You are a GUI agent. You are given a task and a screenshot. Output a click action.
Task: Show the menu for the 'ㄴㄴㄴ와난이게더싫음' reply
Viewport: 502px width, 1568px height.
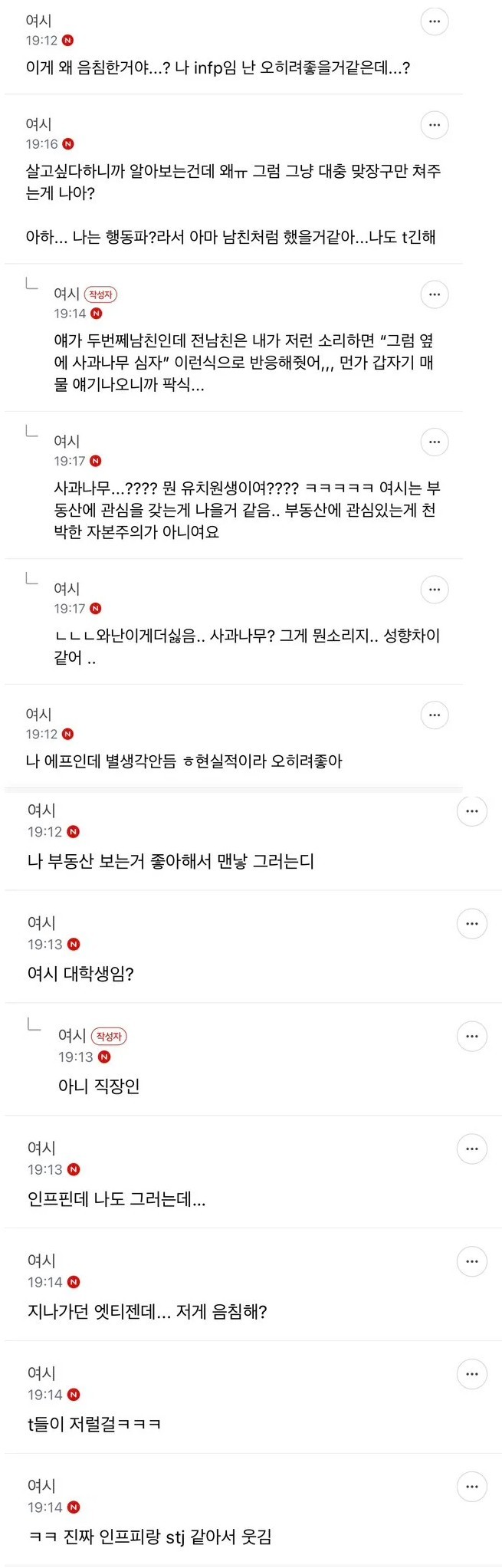point(435,590)
